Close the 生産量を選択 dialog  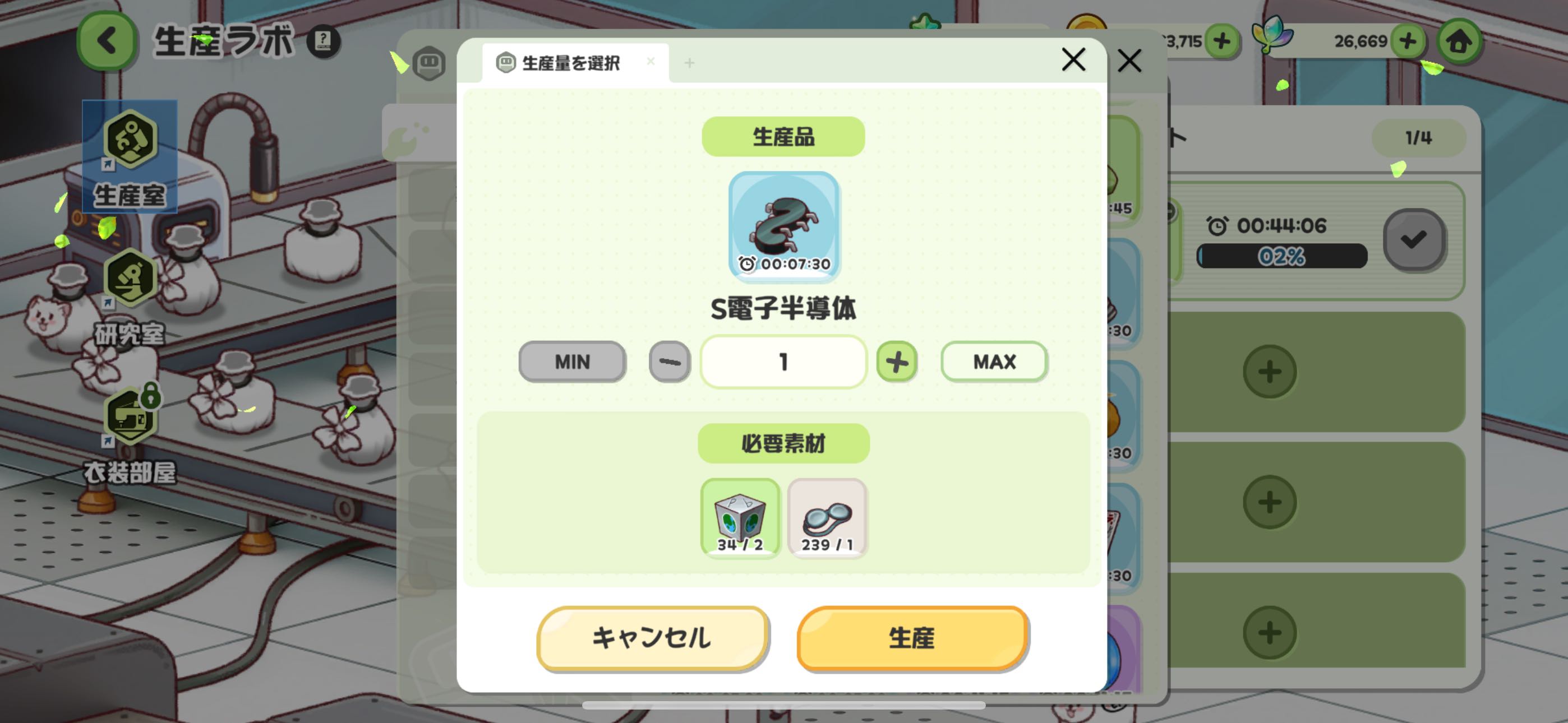tap(1073, 59)
